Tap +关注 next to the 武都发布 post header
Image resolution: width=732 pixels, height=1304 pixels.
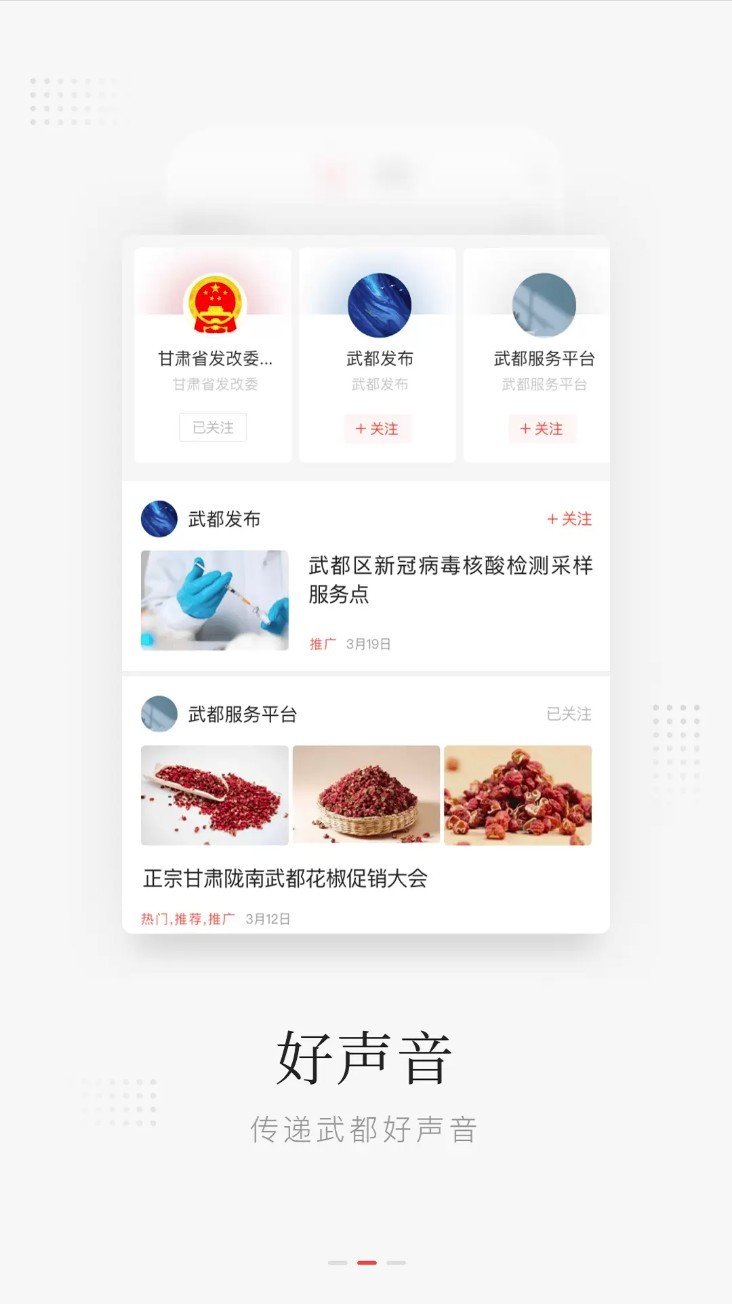pyautogui.click(x=568, y=519)
